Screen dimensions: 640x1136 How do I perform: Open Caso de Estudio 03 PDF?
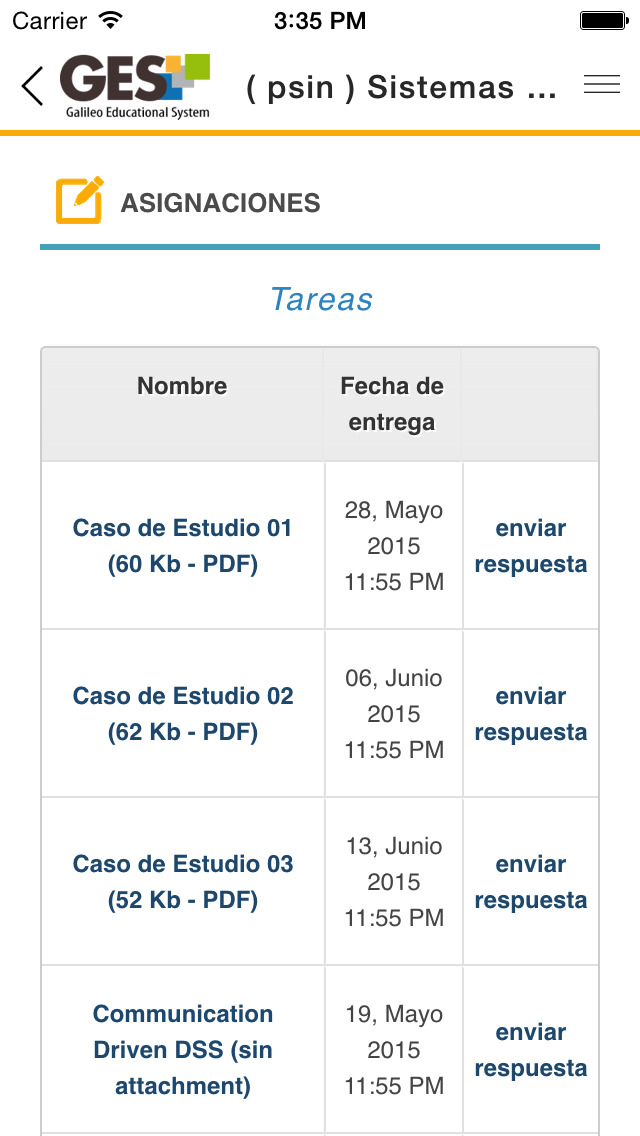coord(183,882)
